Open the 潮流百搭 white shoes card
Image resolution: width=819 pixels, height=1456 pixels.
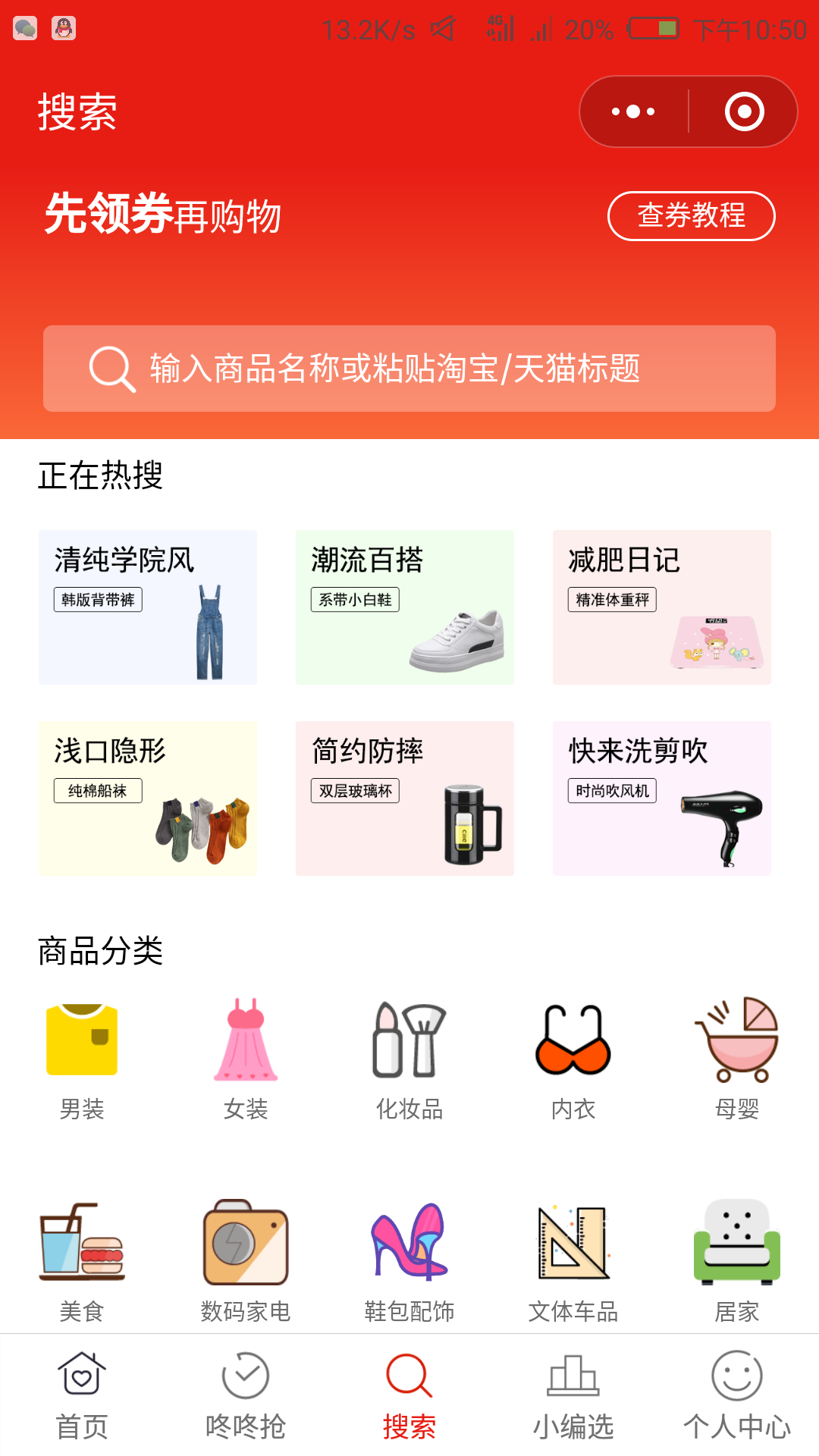(405, 607)
